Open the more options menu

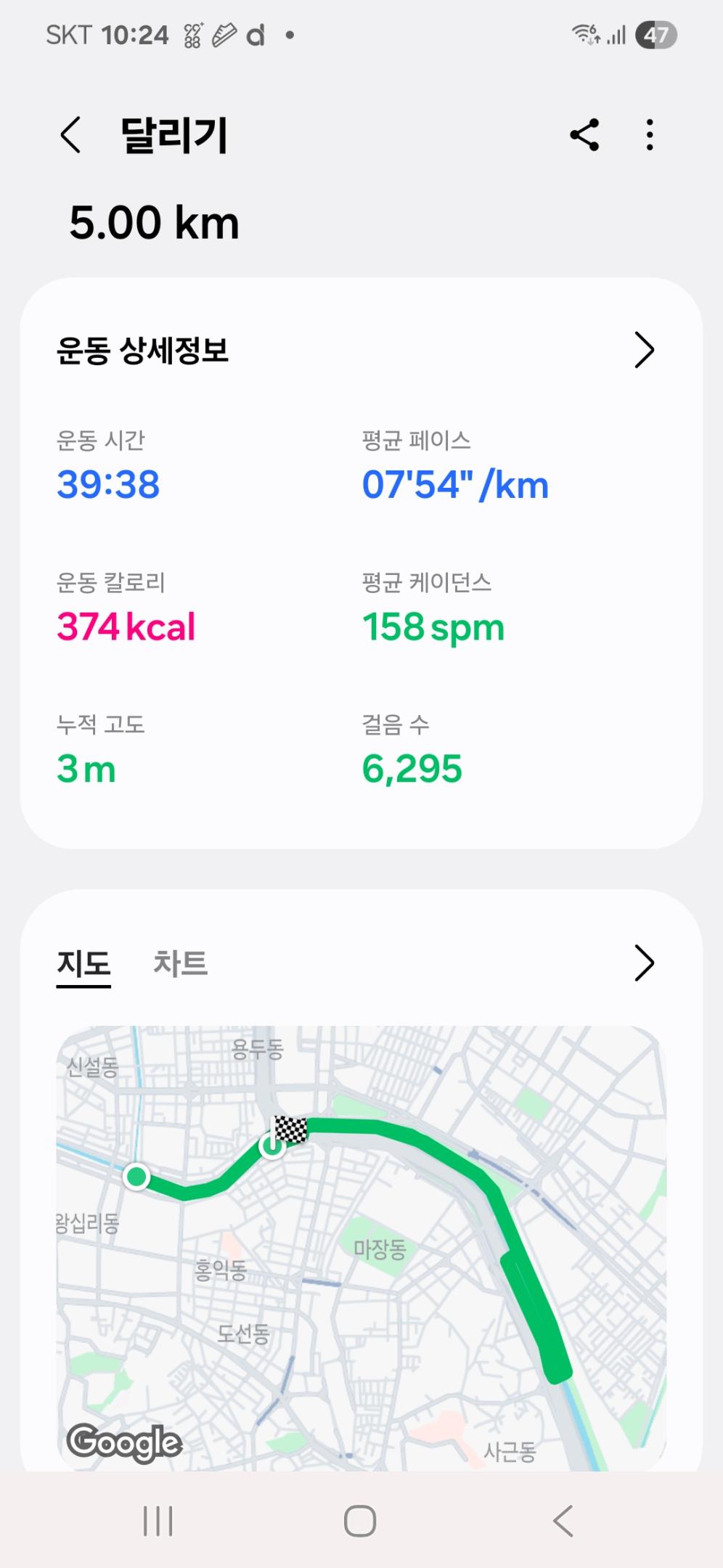[650, 135]
